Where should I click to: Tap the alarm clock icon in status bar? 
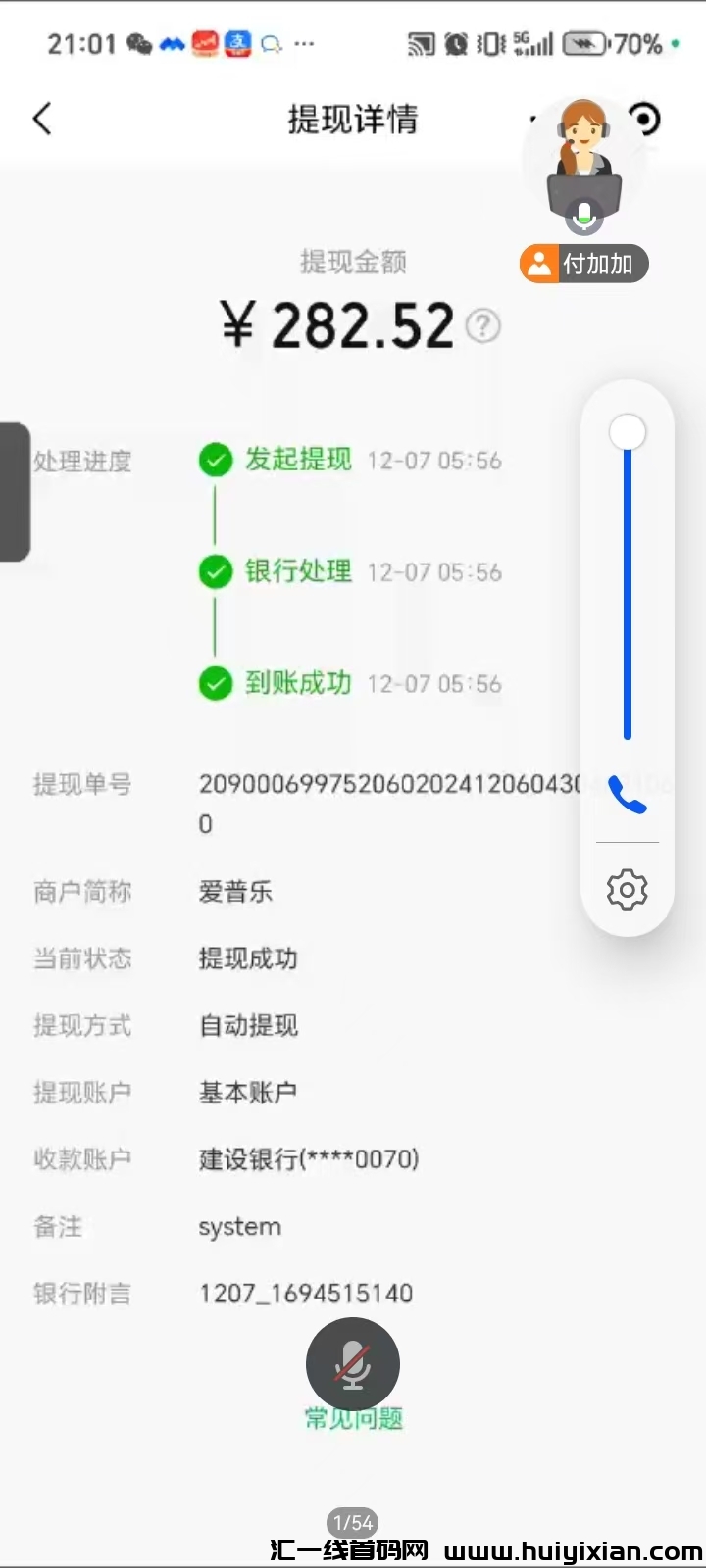tap(455, 44)
